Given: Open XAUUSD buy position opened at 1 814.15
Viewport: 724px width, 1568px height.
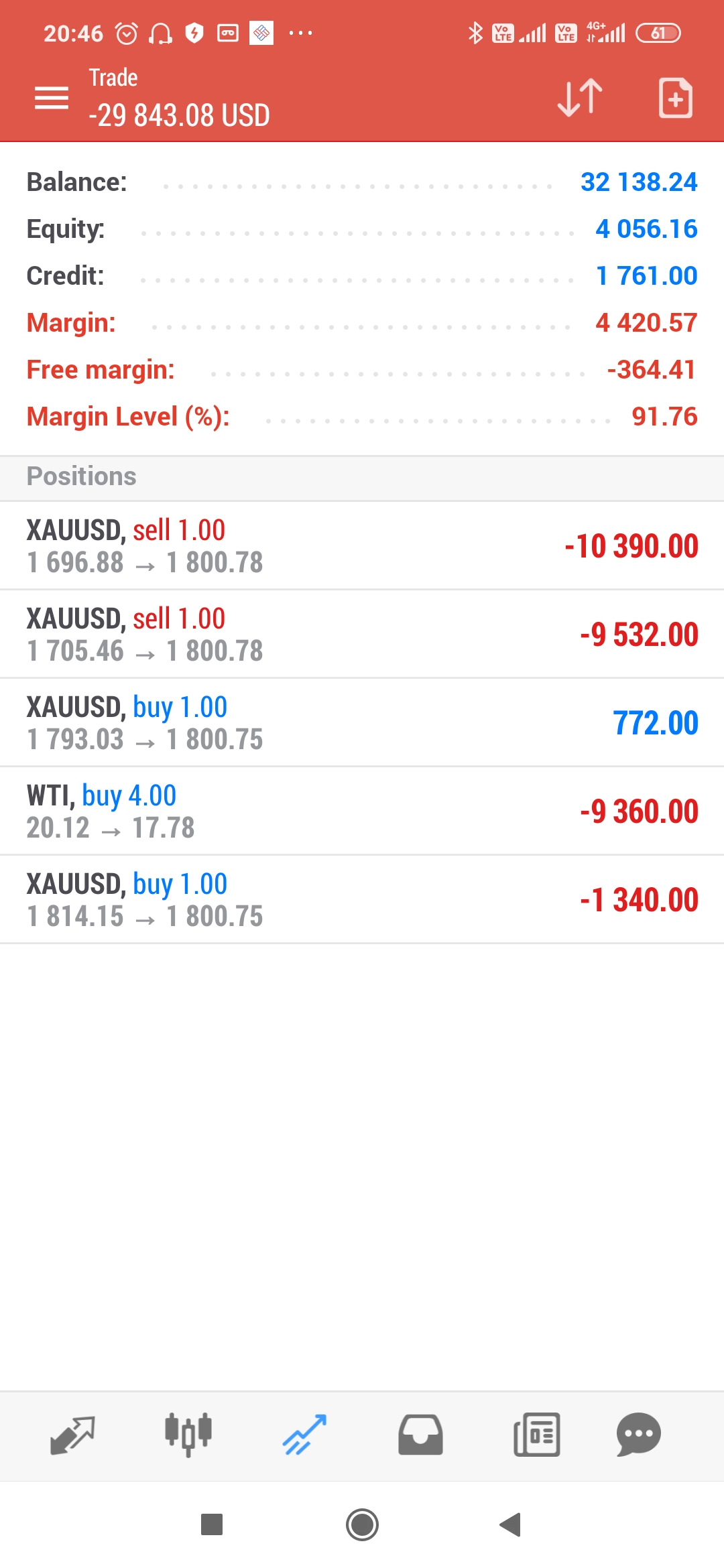Looking at the screenshot, I should click(x=362, y=900).
